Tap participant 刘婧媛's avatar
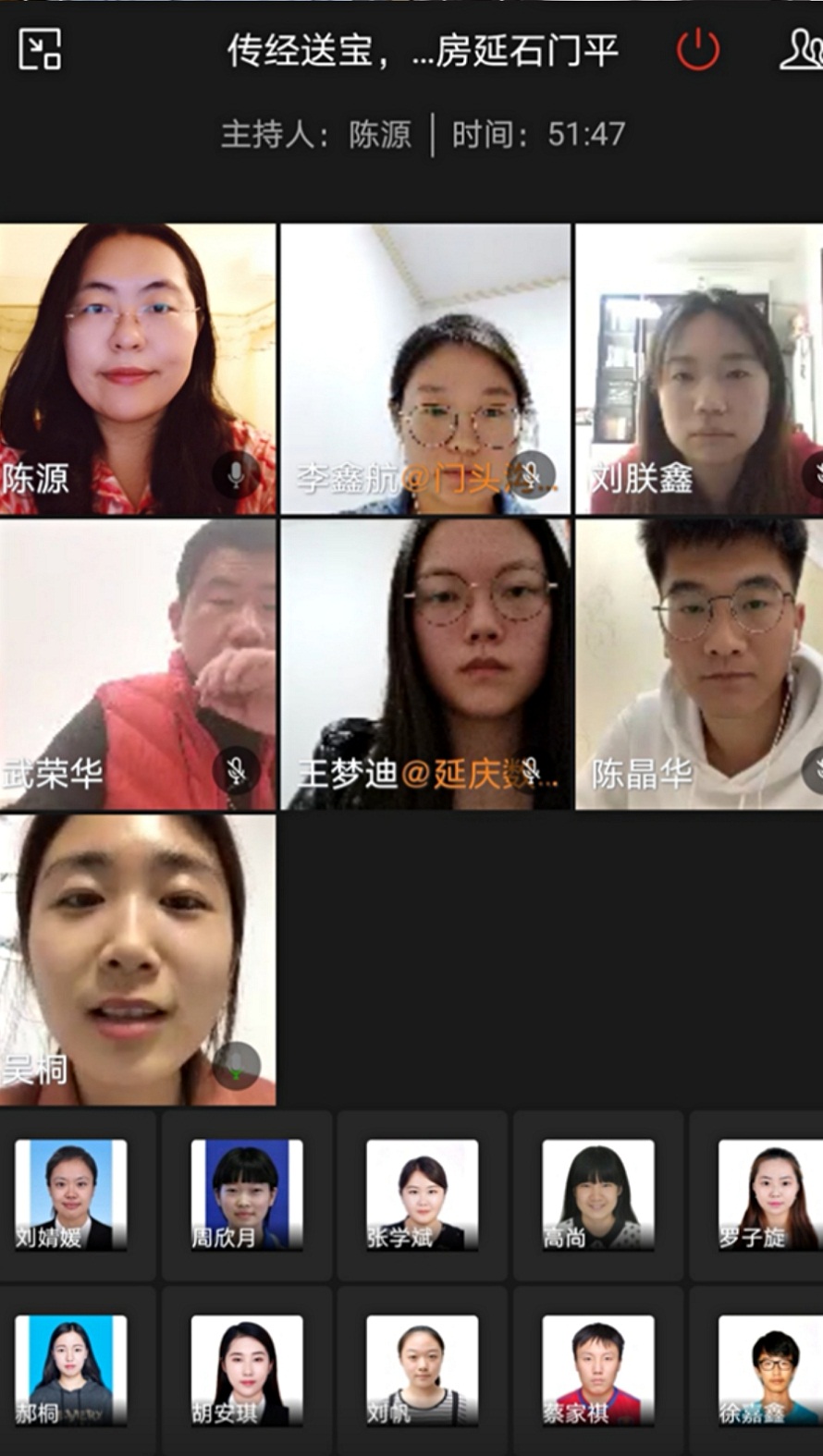Image resolution: width=823 pixels, height=1456 pixels. [x=71, y=1194]
